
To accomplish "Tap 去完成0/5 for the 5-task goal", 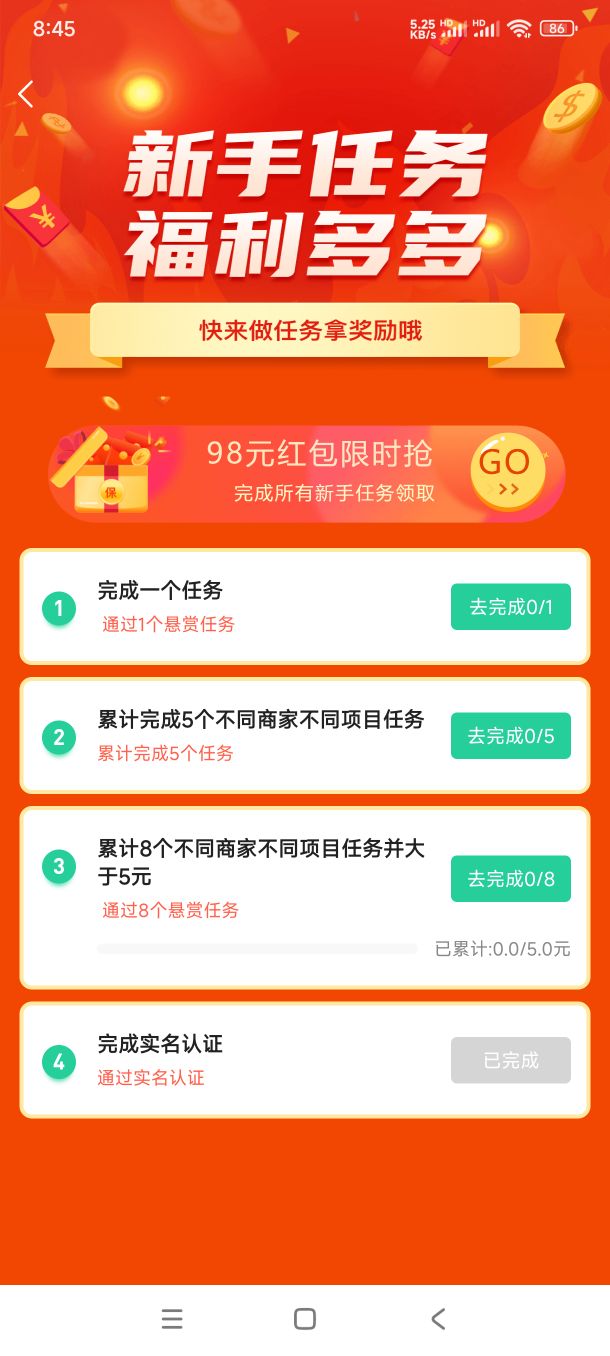I will (x=511, y=736).
